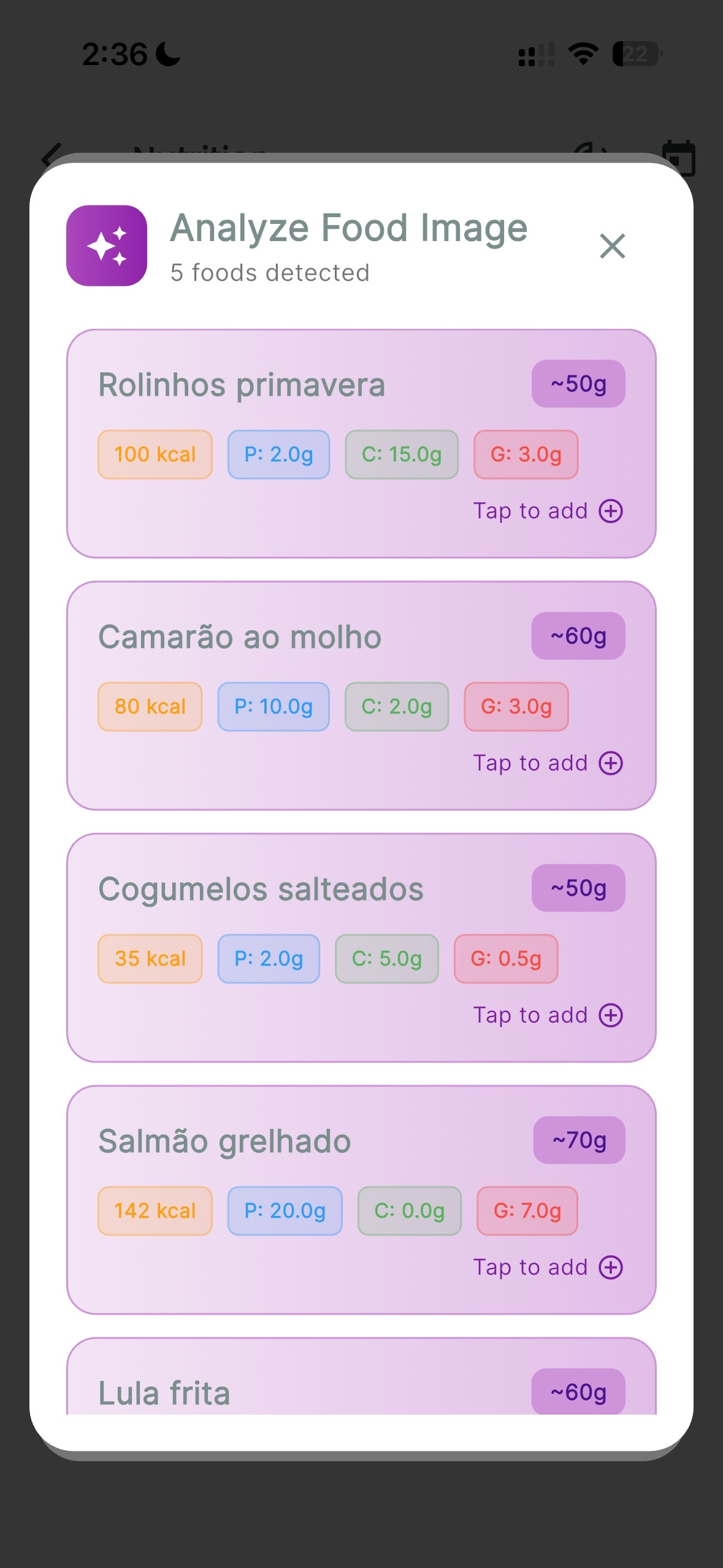Tap the plus icon for Camarão ao molho
723x1568 pixels.
pos(610,763)
